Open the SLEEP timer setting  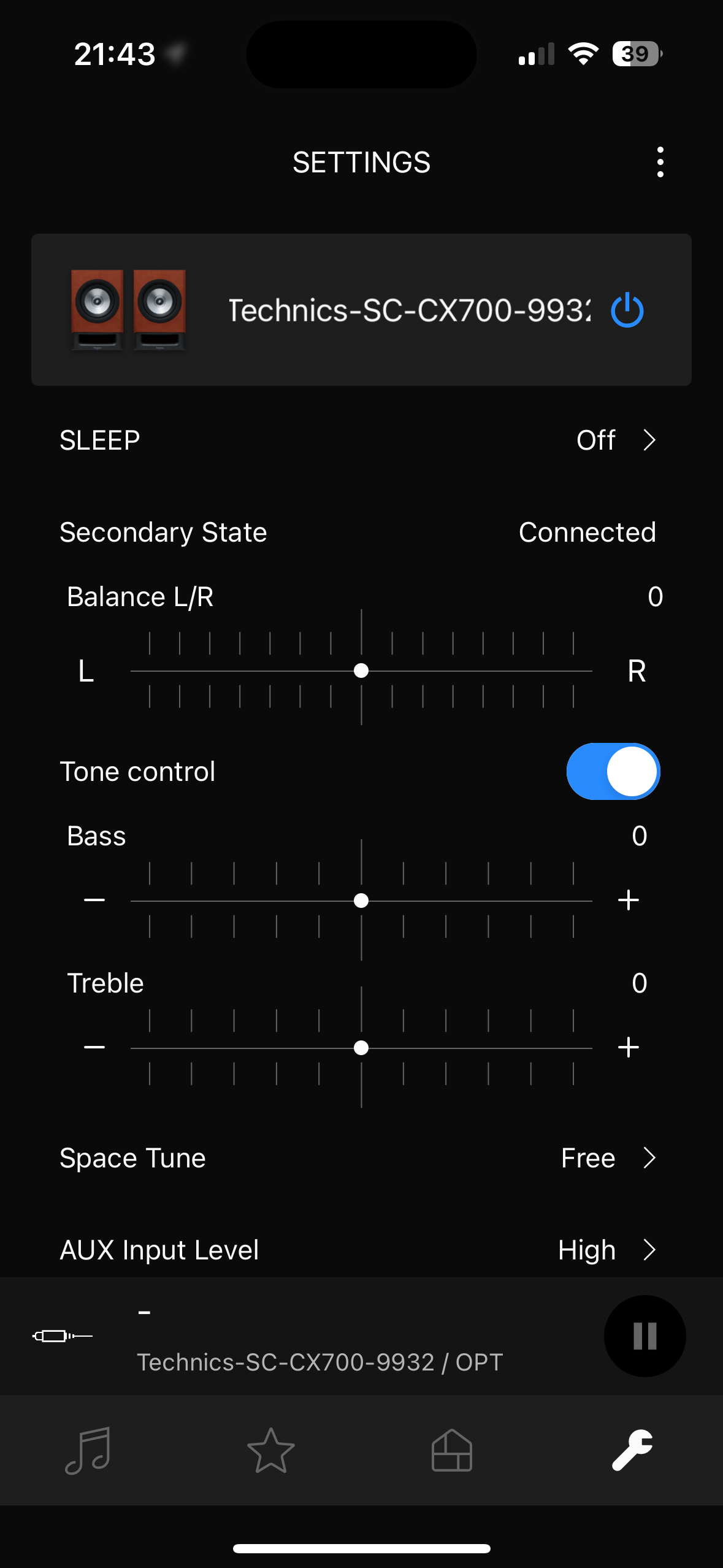pyautogui.click(x=361, y=440)
